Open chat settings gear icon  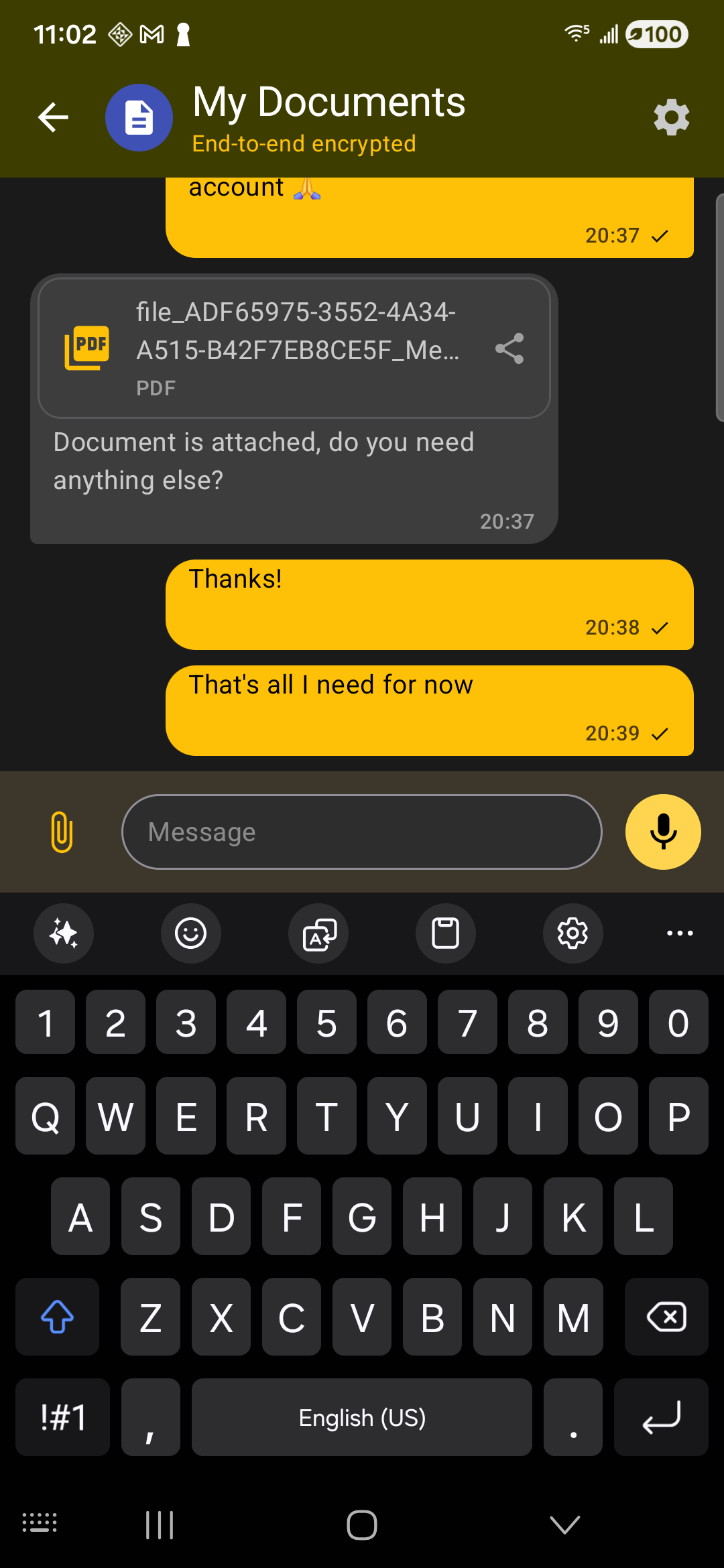pyautogui.click(x=671, y=118)
